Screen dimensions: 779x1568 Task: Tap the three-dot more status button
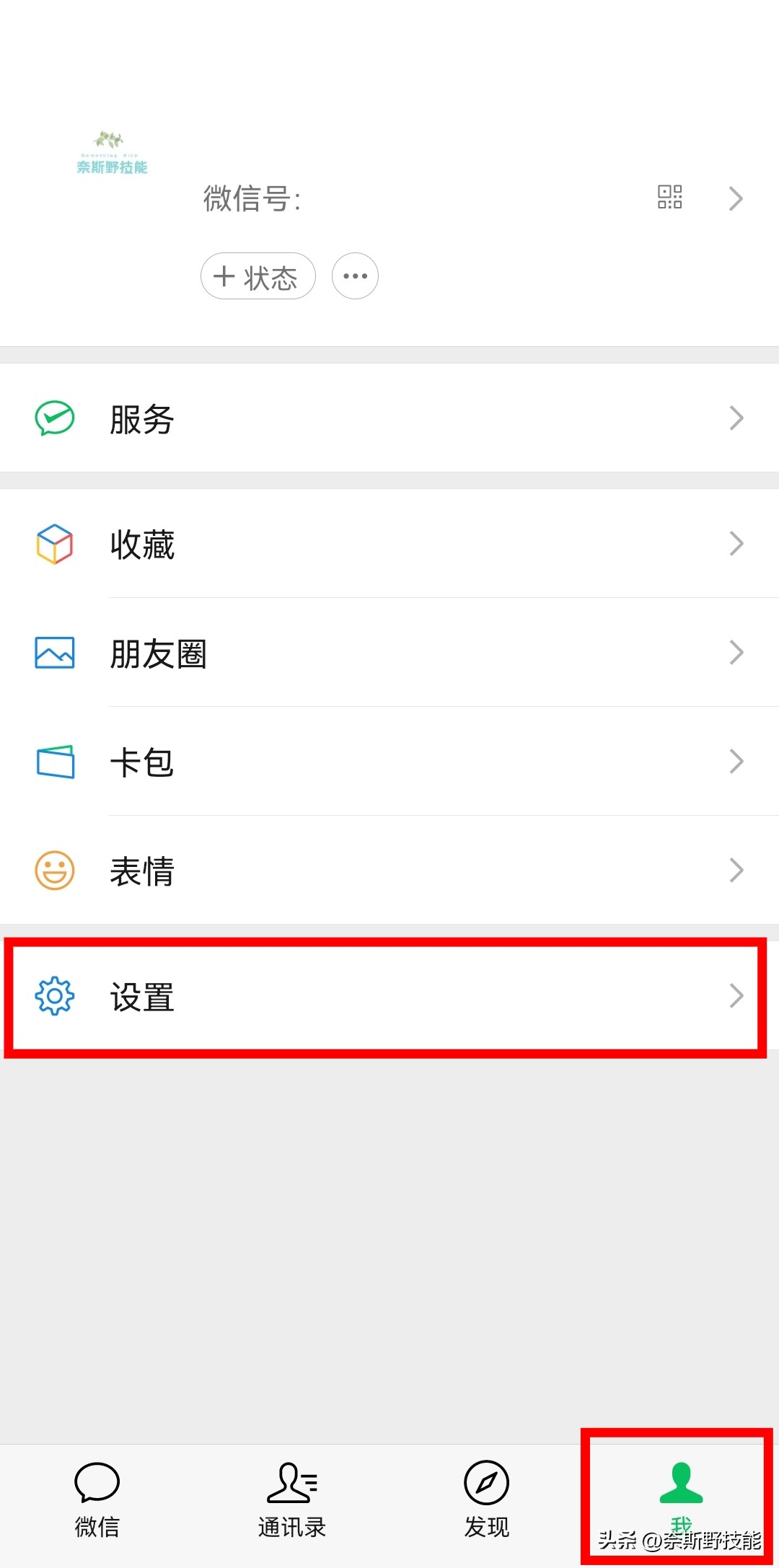click(355, 276)
